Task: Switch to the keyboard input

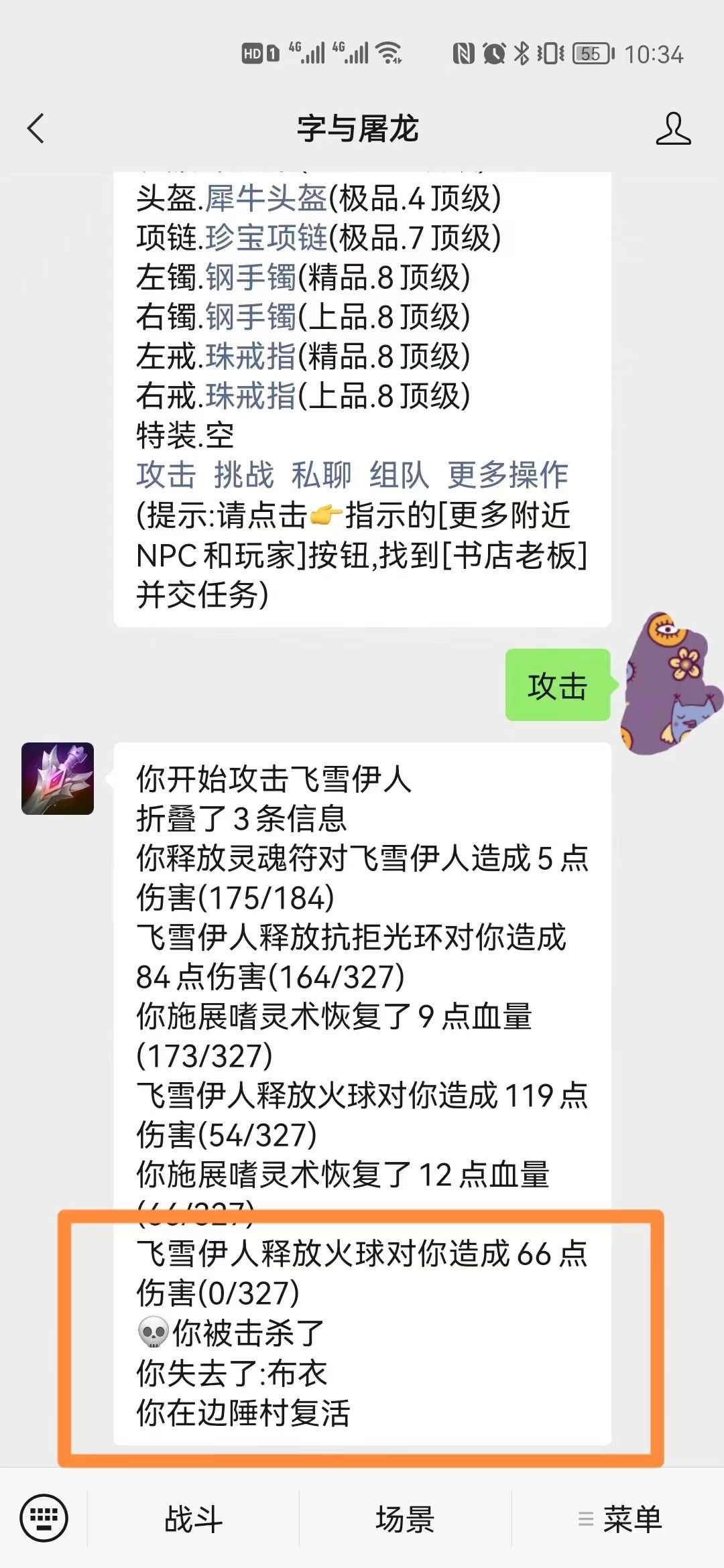Action: tap(44, 1518)
